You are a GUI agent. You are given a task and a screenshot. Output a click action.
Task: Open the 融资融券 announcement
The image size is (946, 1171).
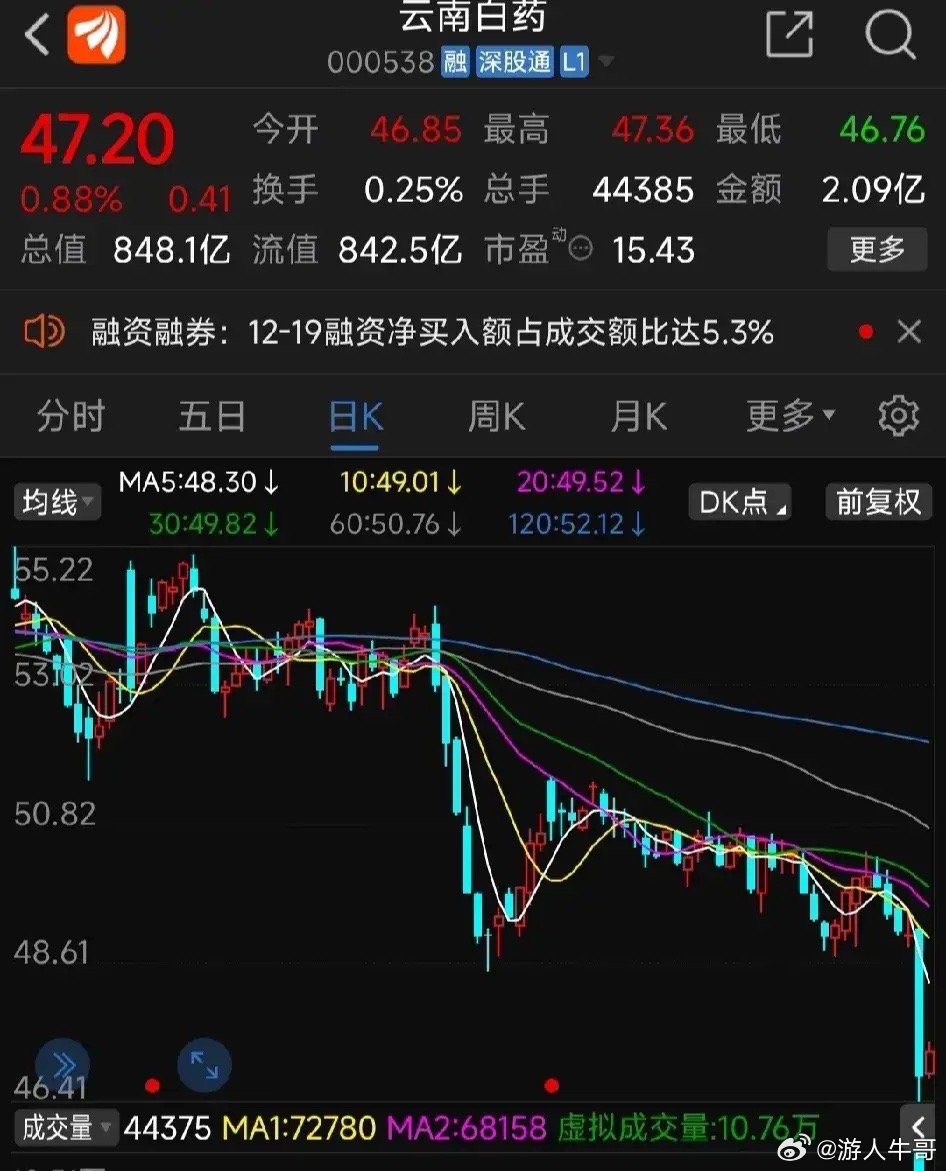(432, 332)
